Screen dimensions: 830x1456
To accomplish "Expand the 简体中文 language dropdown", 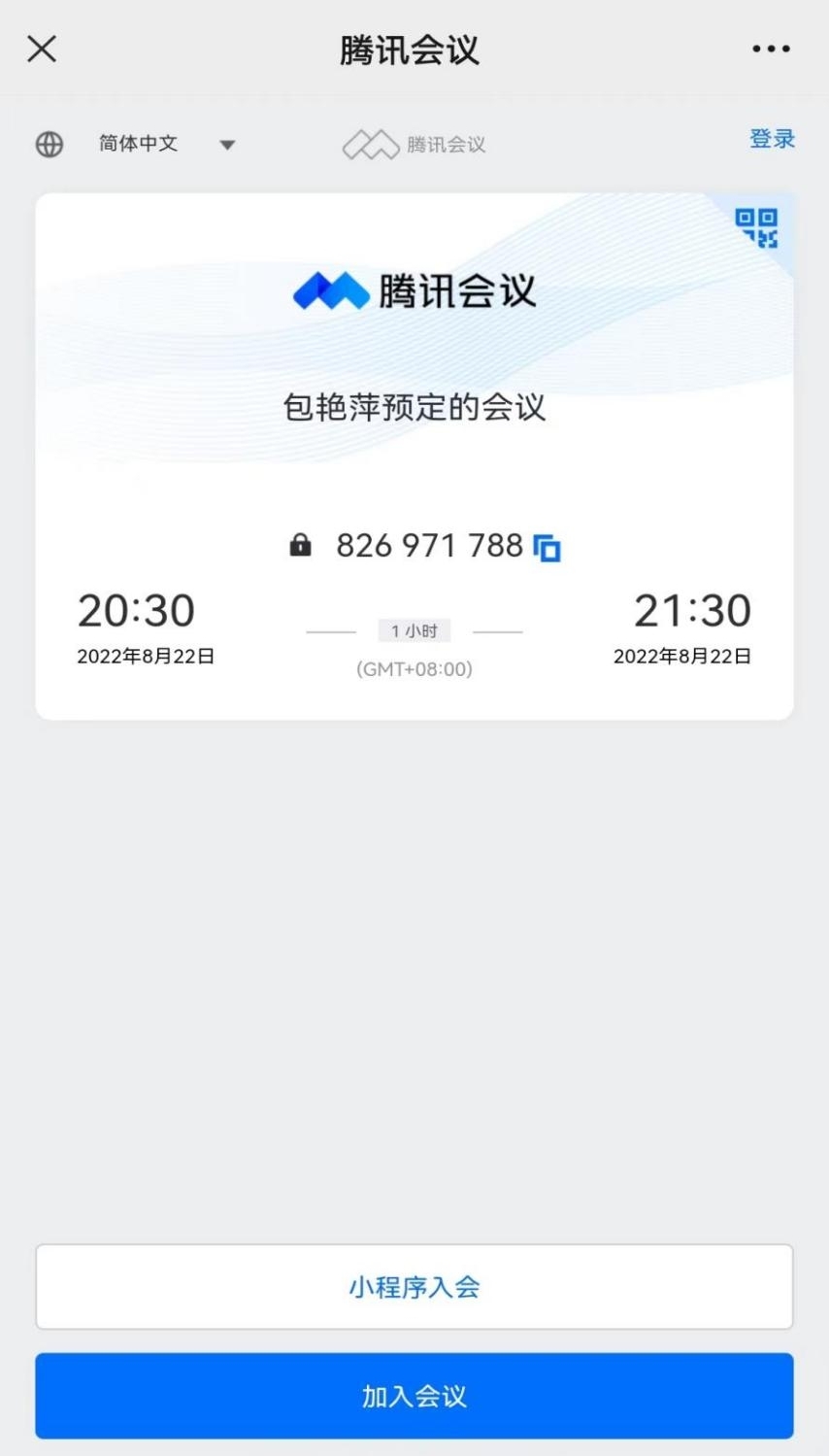I will (x=226, y=145).
